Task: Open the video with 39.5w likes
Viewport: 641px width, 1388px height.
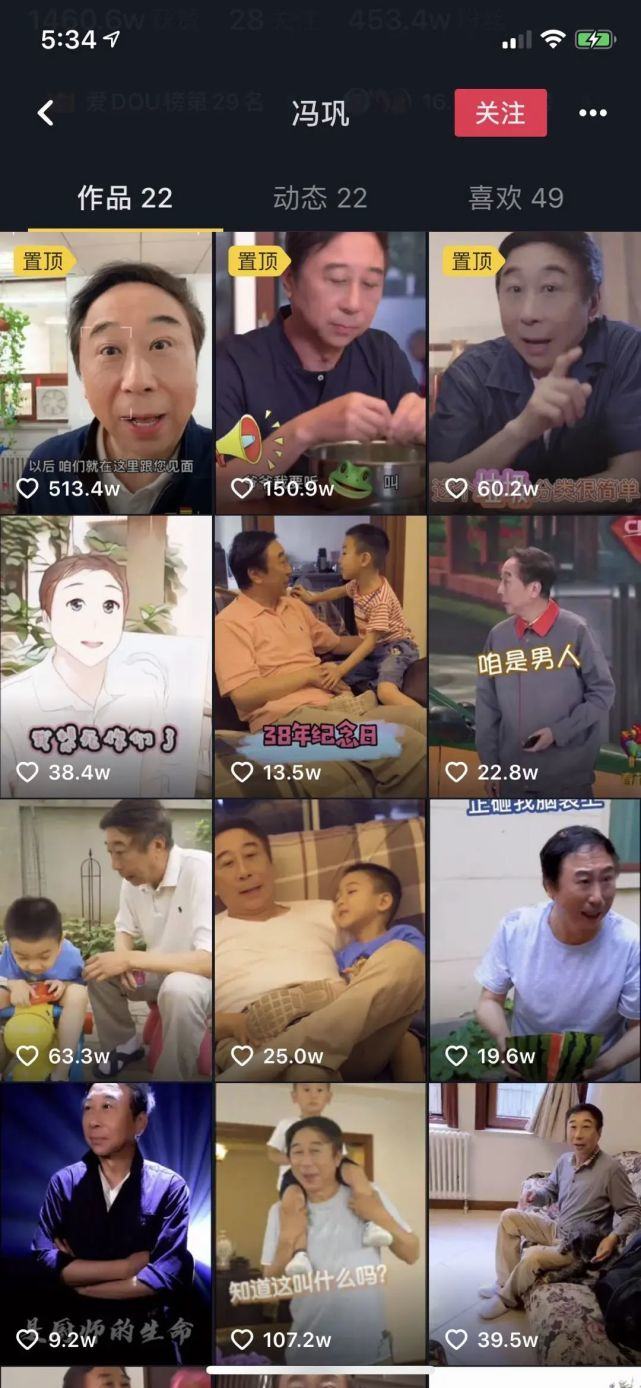Action: [535, 1224]
